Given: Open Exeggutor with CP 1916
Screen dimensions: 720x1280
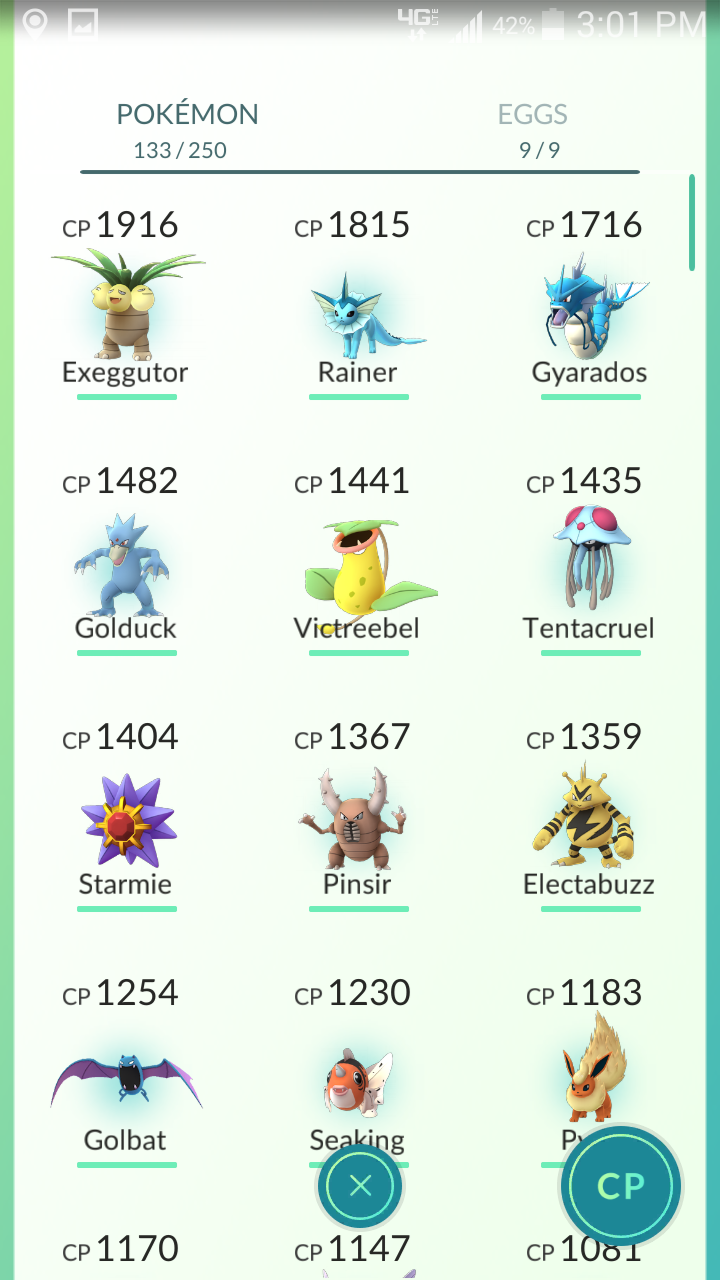Looking at the screenshot, I should (126, 305).
